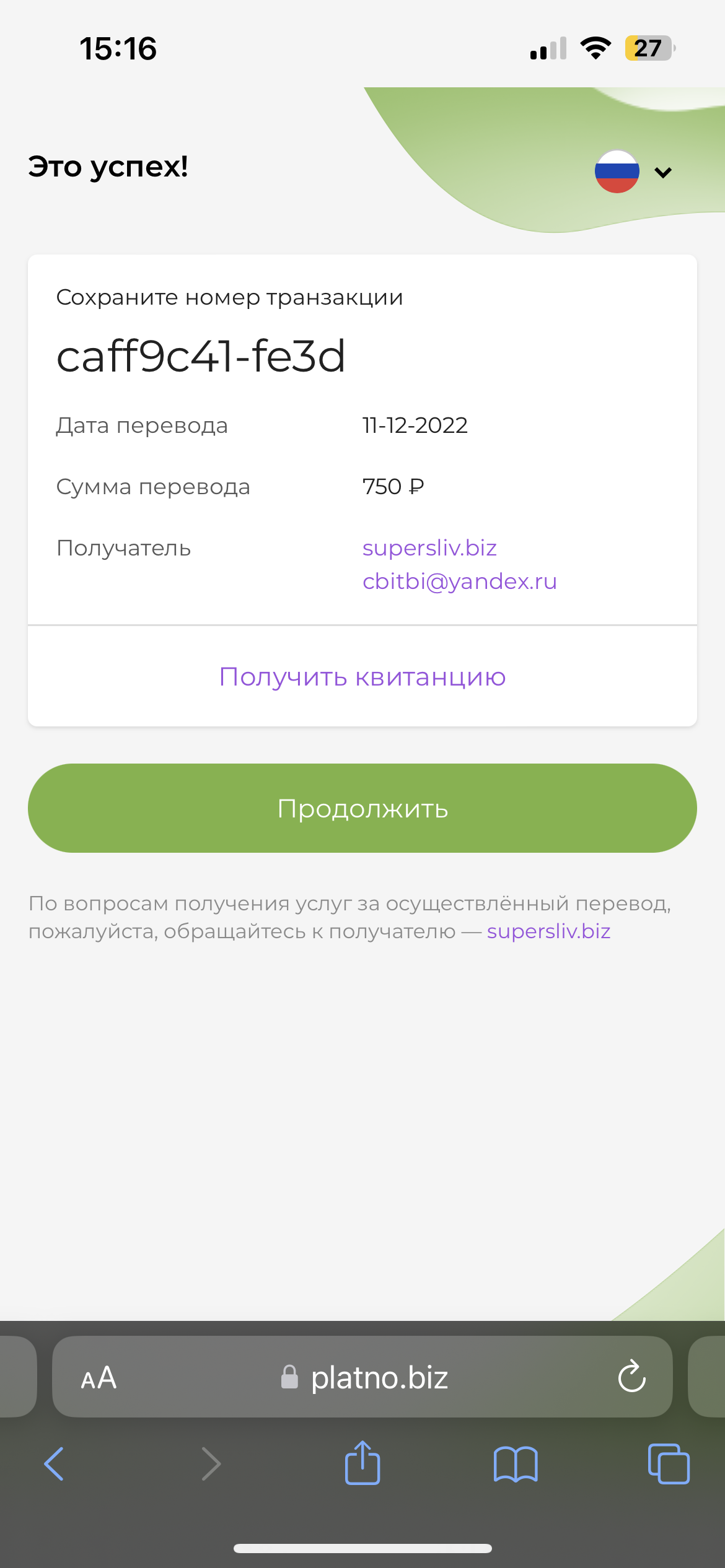Go back with the Safari back arrow
The width and height of the screenshot is (725, 1568).
click(54, 1464)
